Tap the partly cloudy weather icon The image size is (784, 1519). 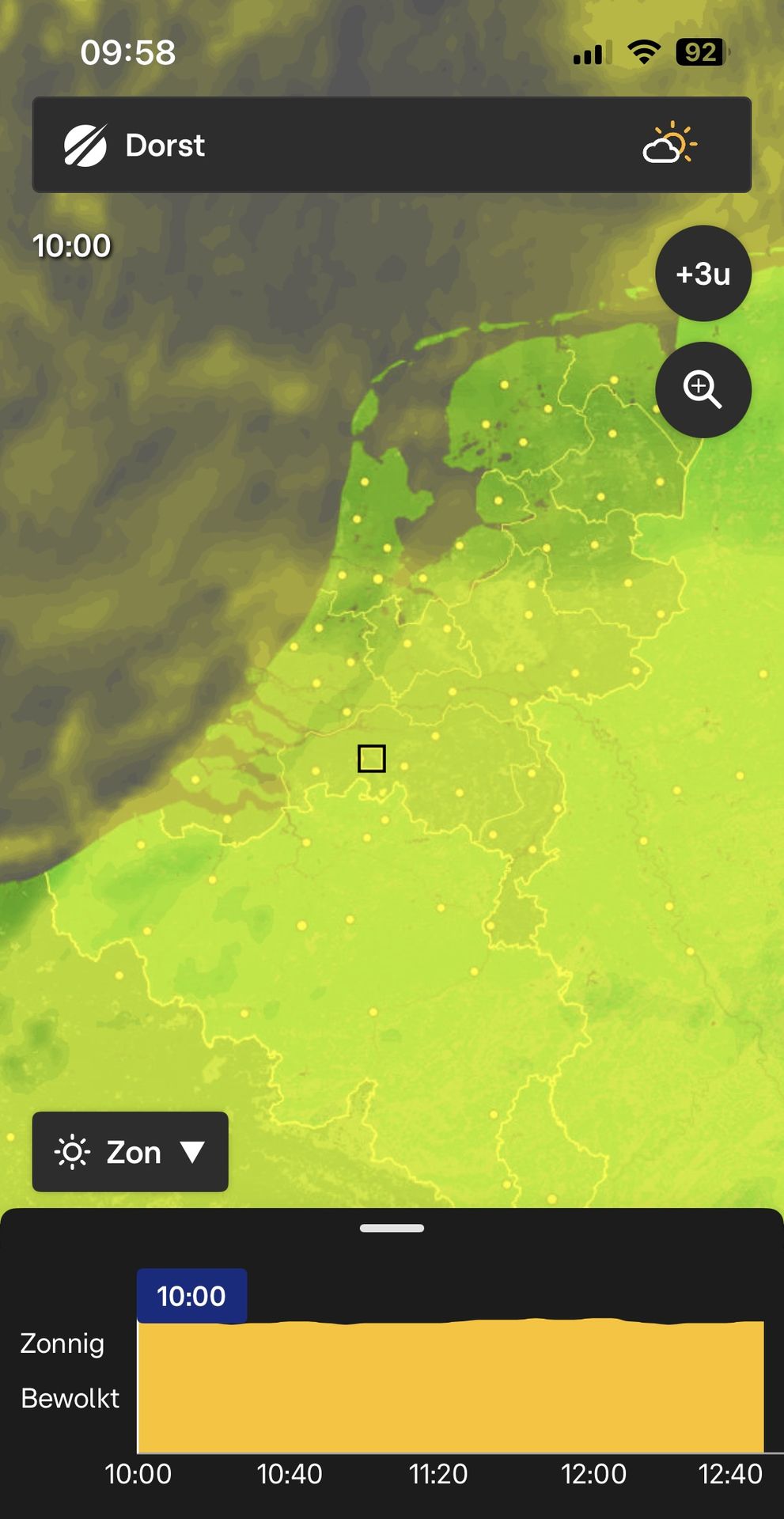click(x=669, y=144)
